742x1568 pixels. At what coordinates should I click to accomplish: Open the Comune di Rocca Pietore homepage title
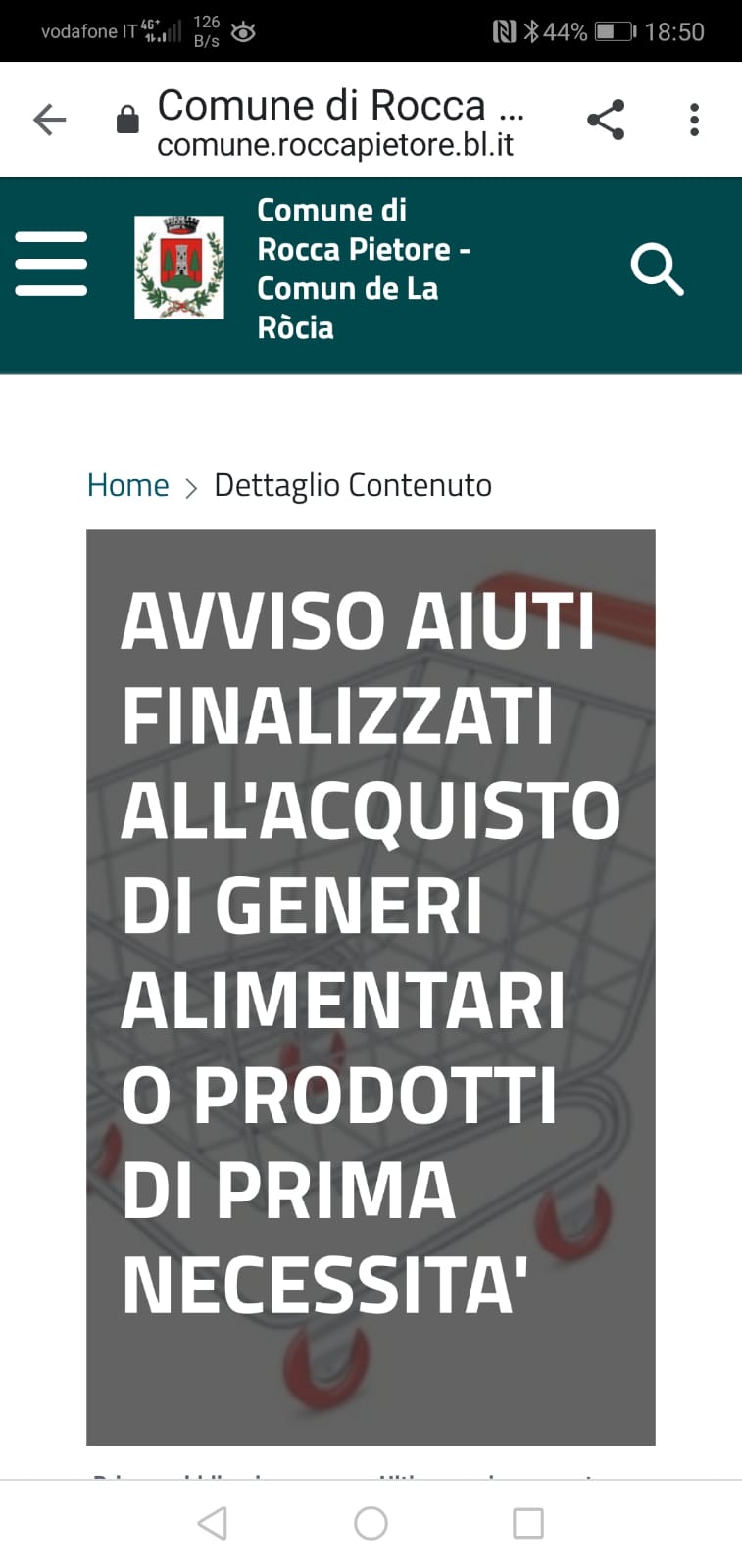click(x=363, y=269)
